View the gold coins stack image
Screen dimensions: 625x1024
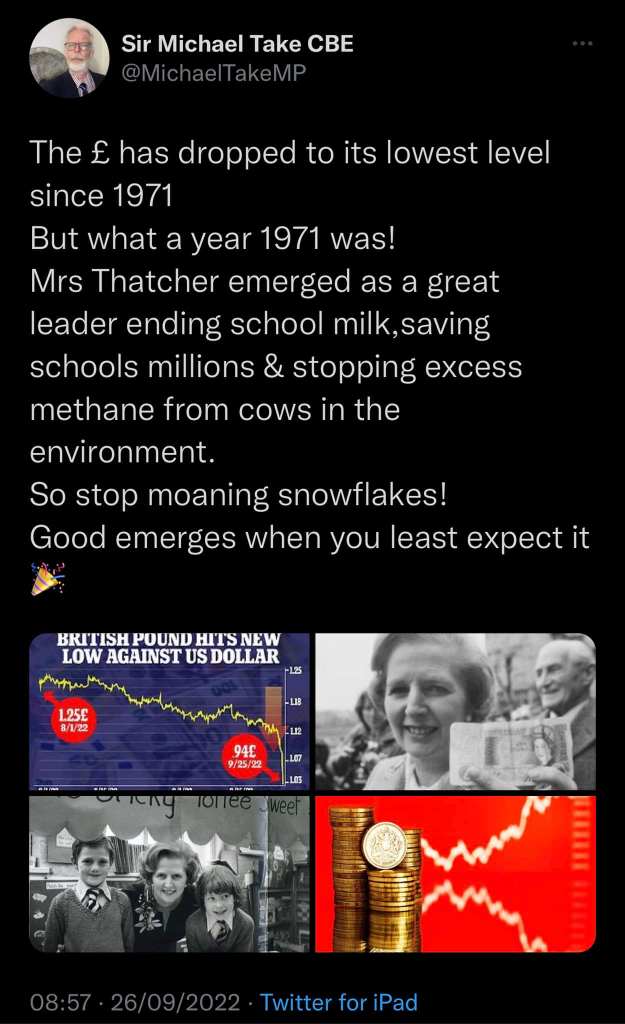point(455,873)
